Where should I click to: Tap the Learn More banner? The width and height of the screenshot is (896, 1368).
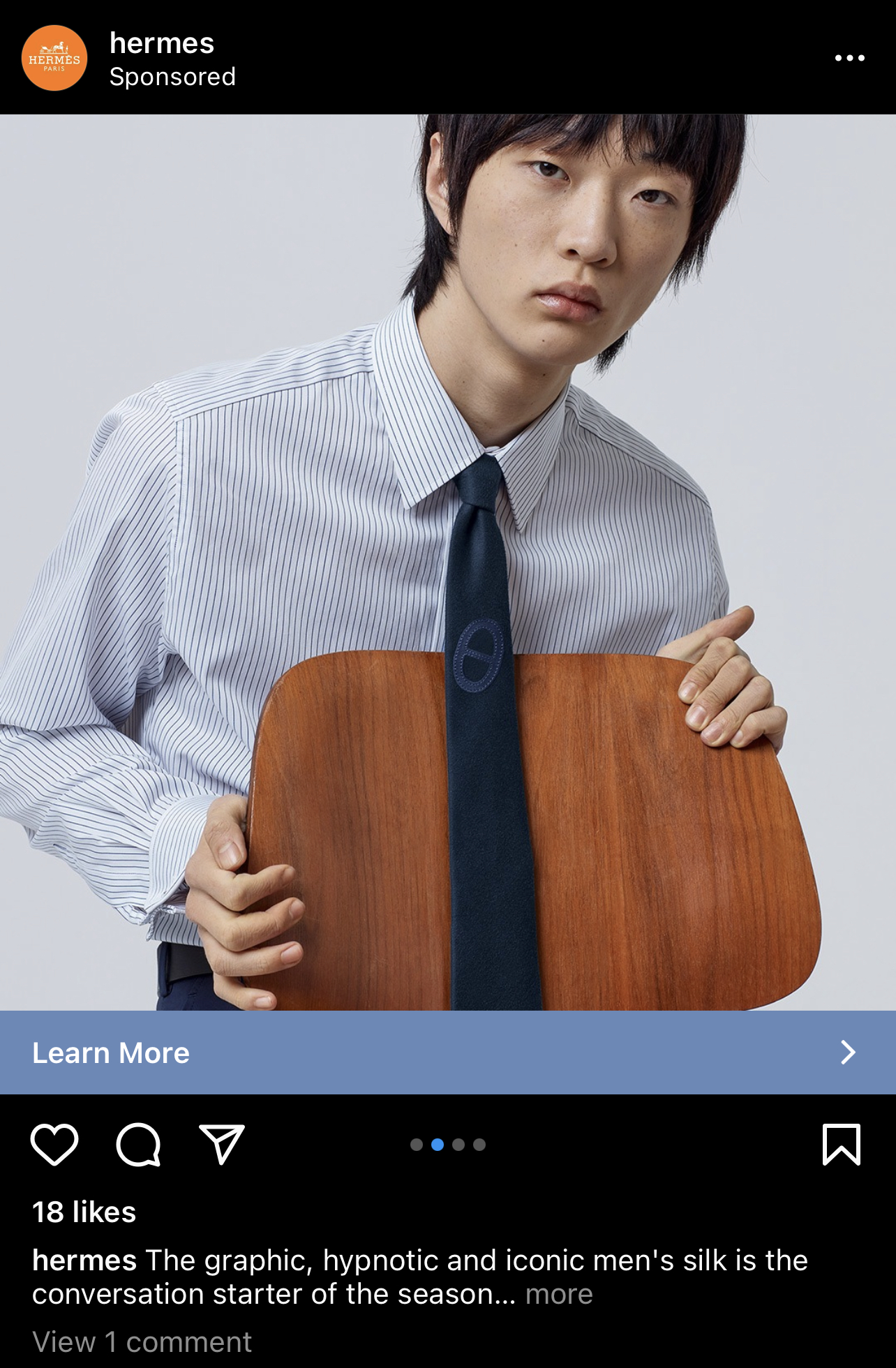point(448,1053)
